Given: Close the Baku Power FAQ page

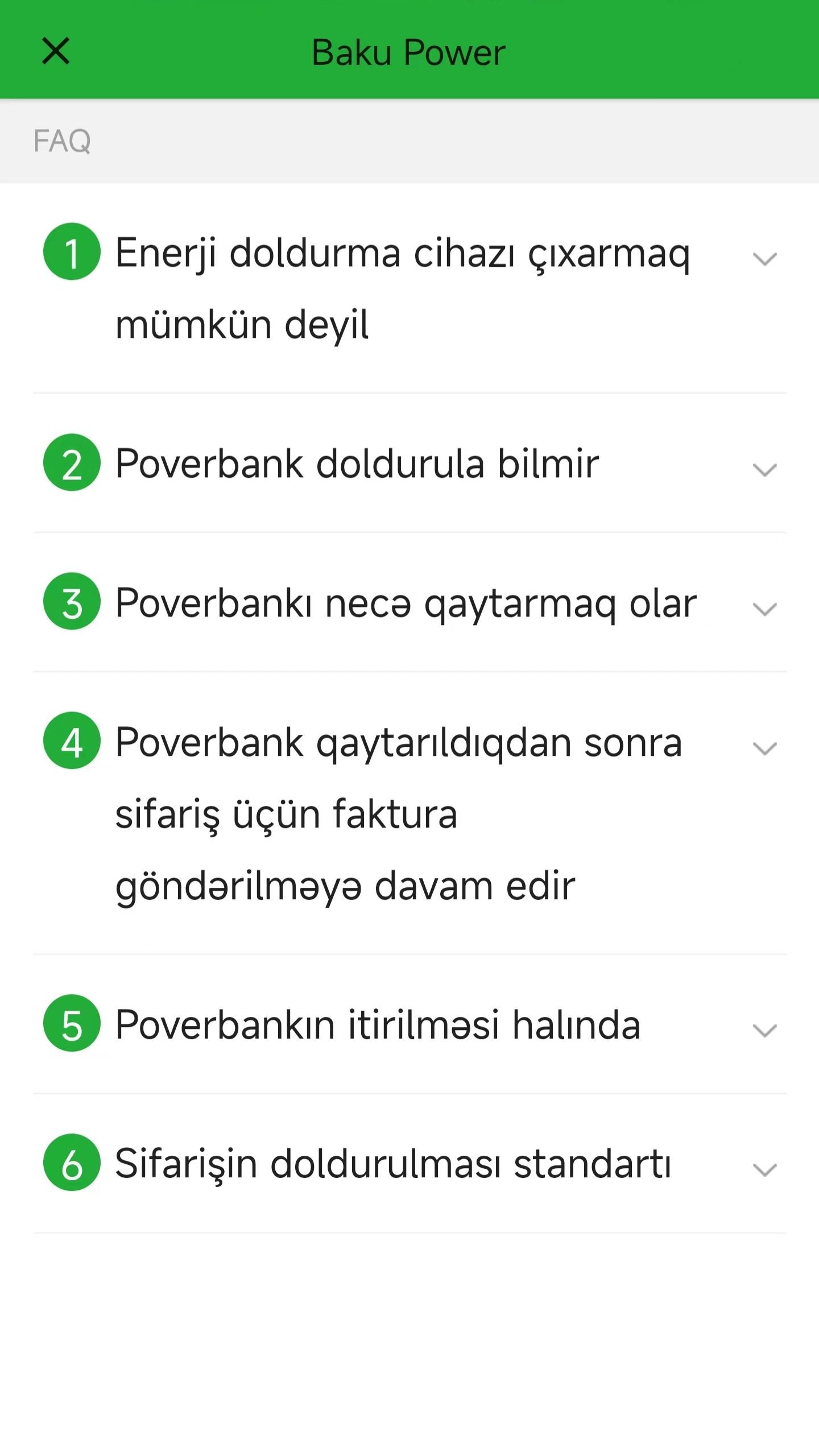Looking at the screenshot, I should pyautogui.click(x=56, y=51).
